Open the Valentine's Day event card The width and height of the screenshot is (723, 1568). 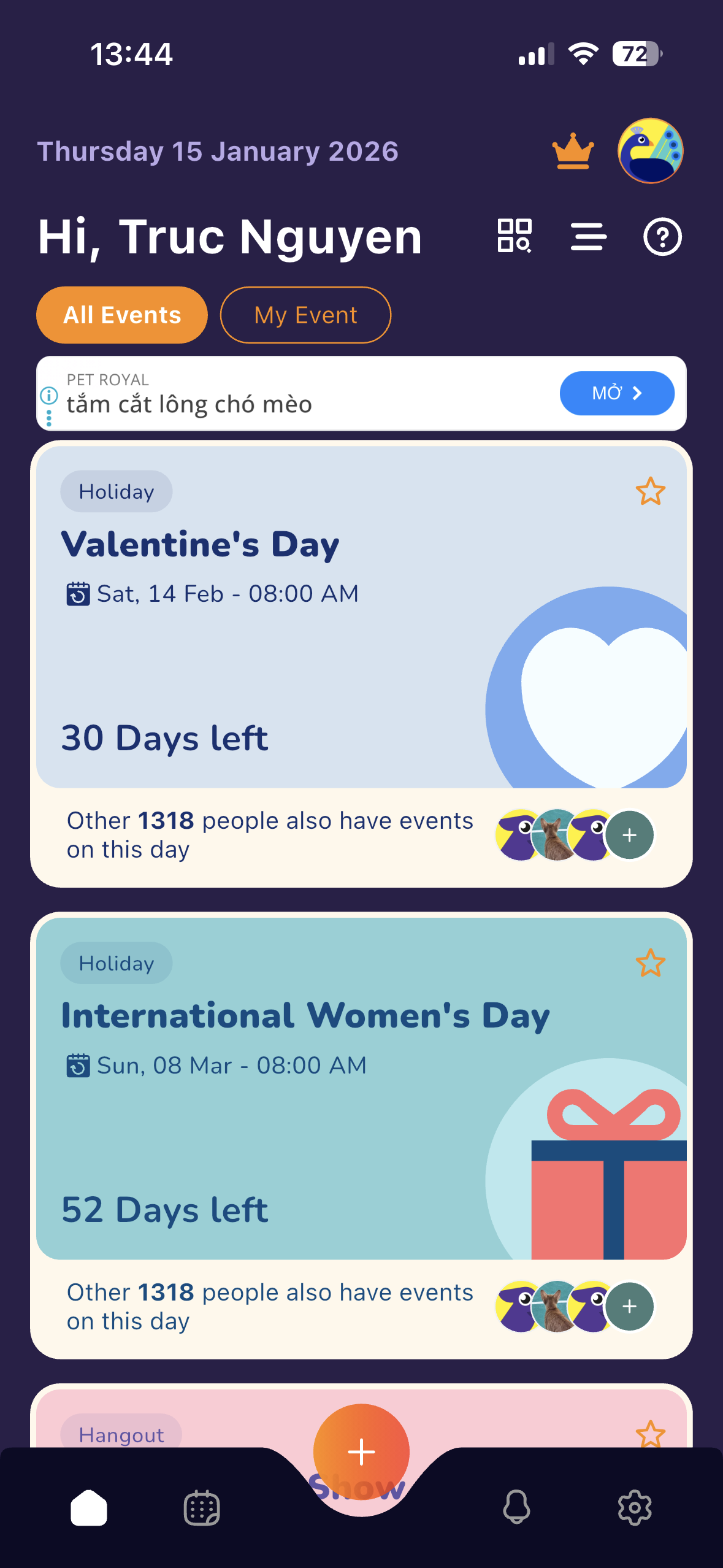[361, 617]
